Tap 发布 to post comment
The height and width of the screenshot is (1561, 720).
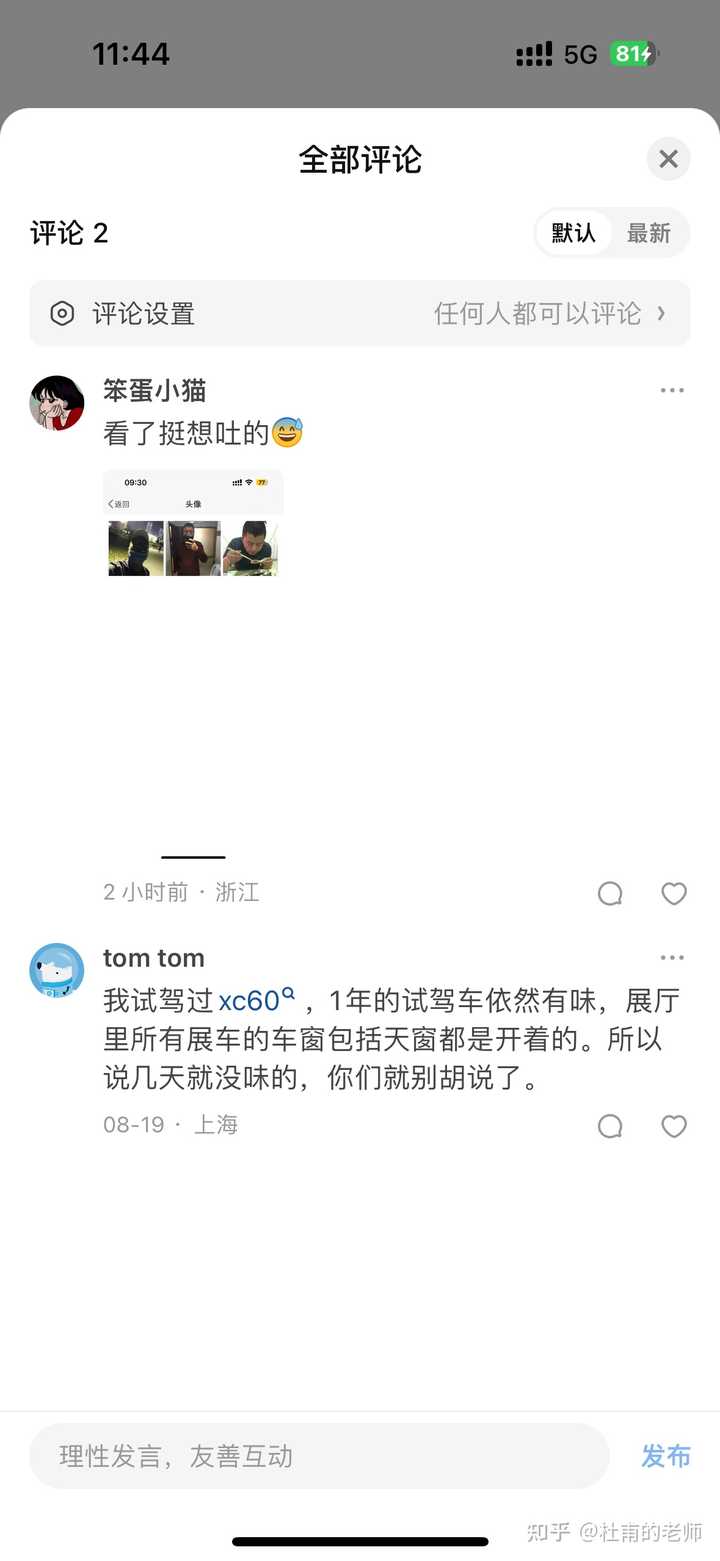pos(666,1456)
